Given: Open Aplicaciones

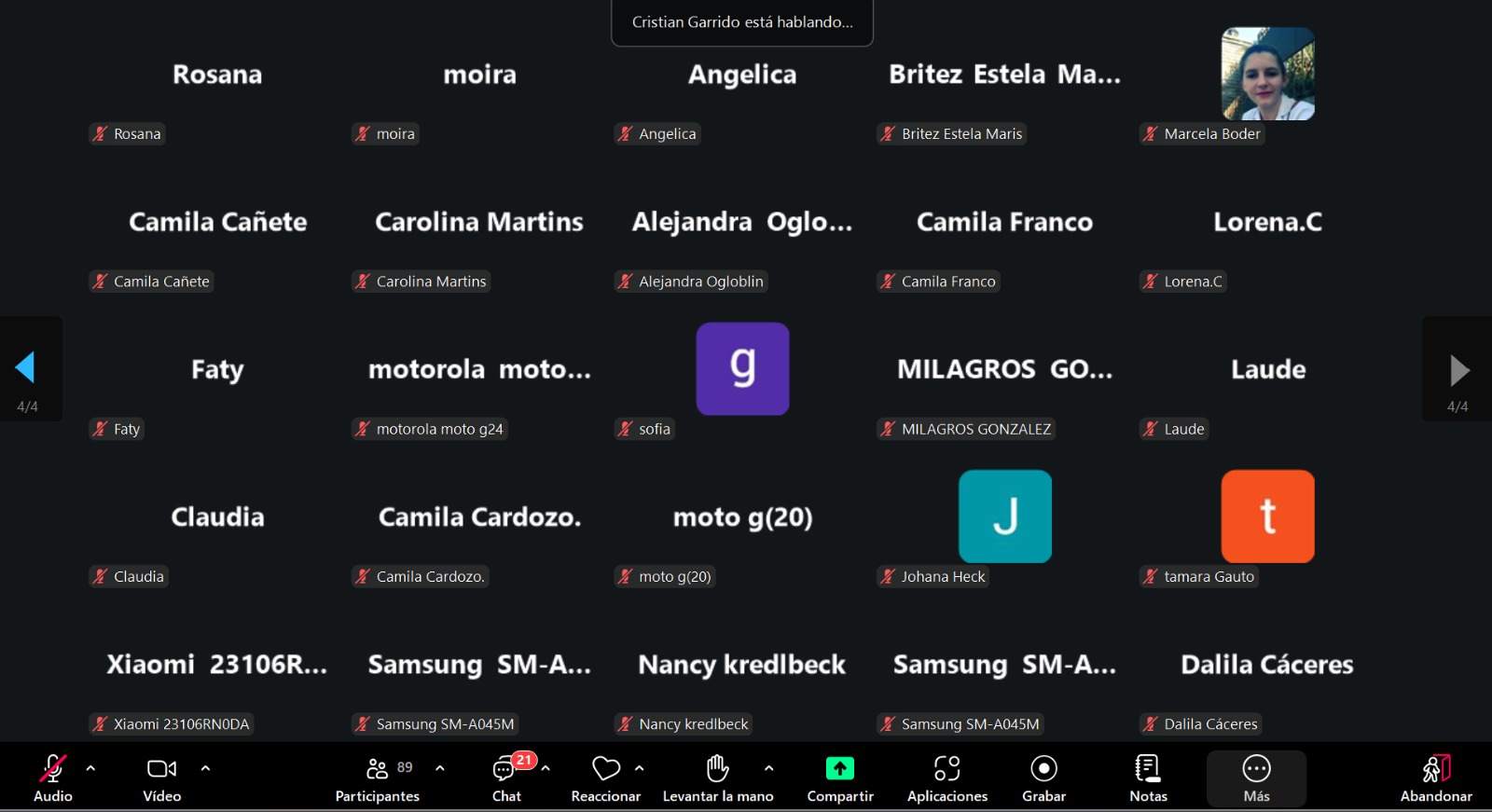Looking at the screenshot, I should (x=946, y=778).
